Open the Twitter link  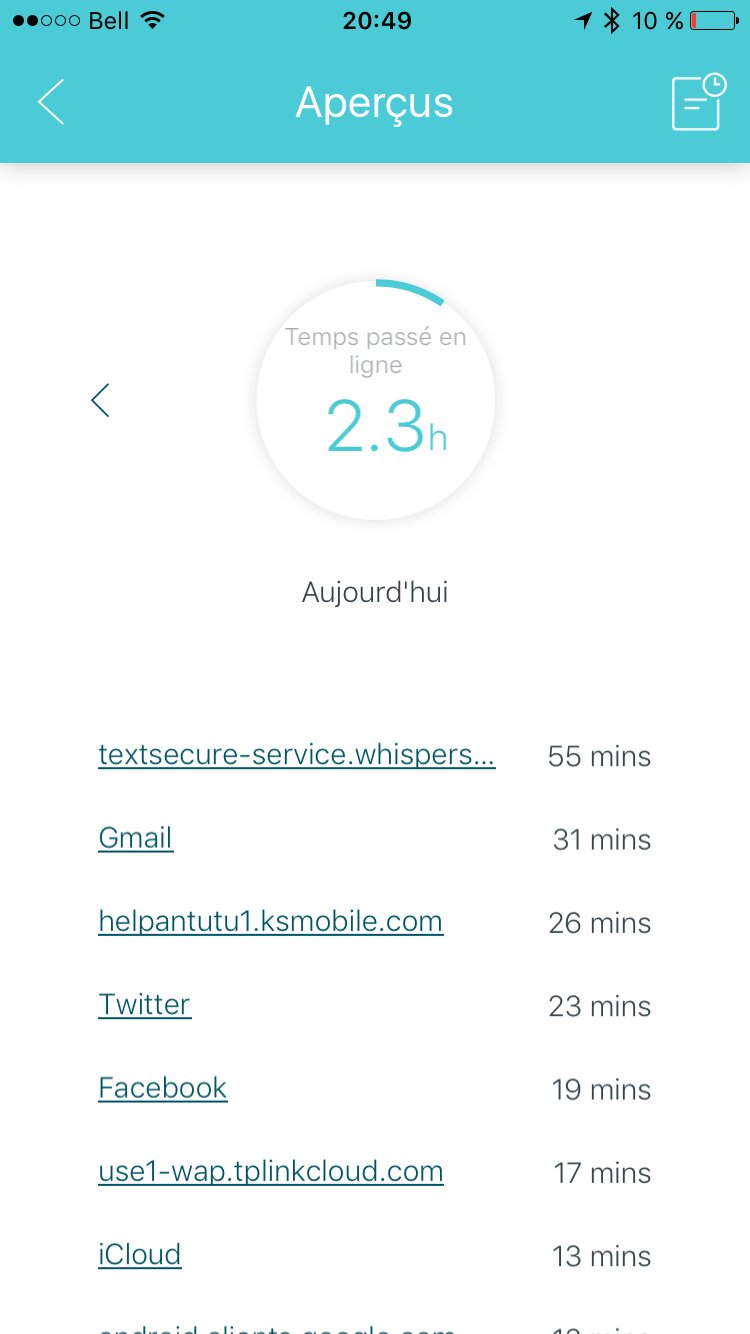tap(145, 1004)
